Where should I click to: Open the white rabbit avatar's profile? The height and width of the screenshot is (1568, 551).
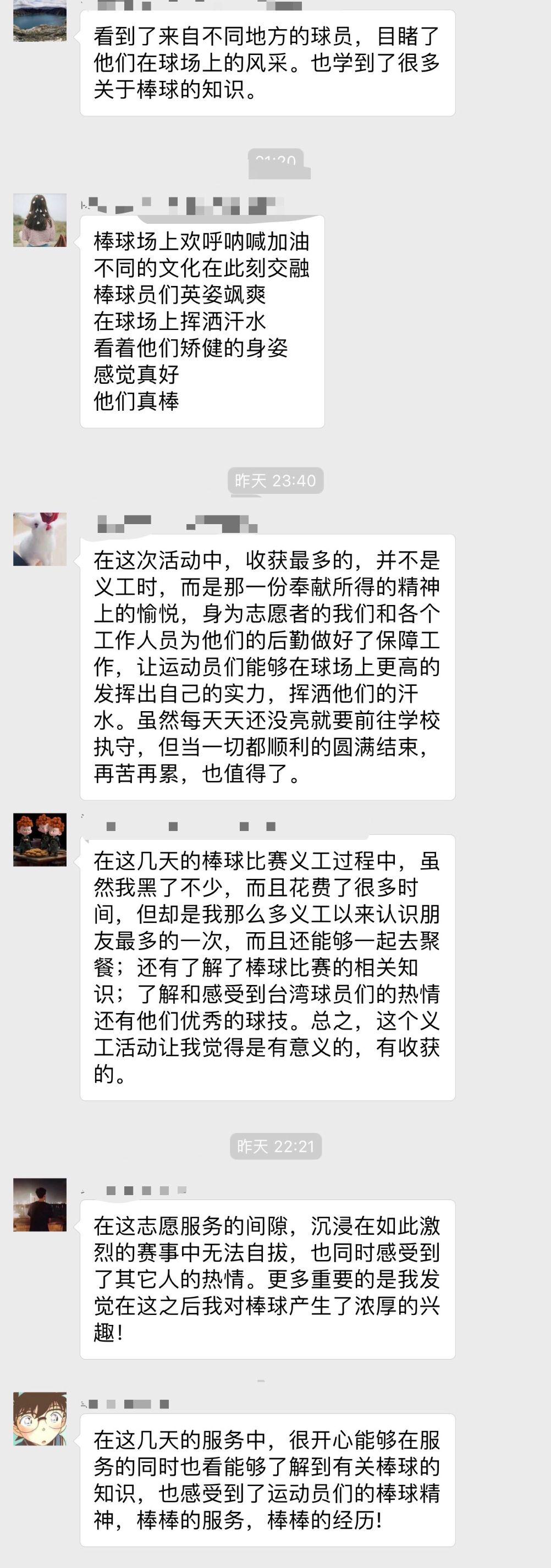point(40,540)
